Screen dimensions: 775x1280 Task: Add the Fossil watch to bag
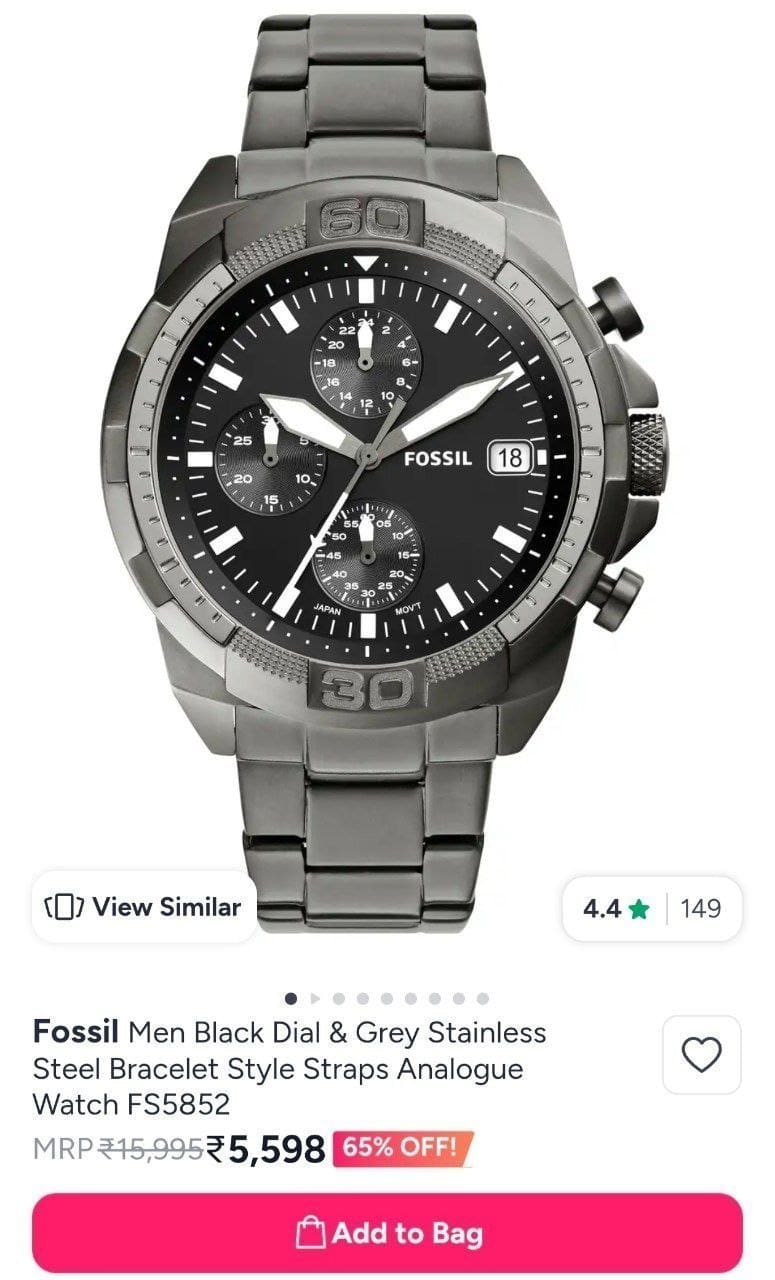click(387, 1233)
